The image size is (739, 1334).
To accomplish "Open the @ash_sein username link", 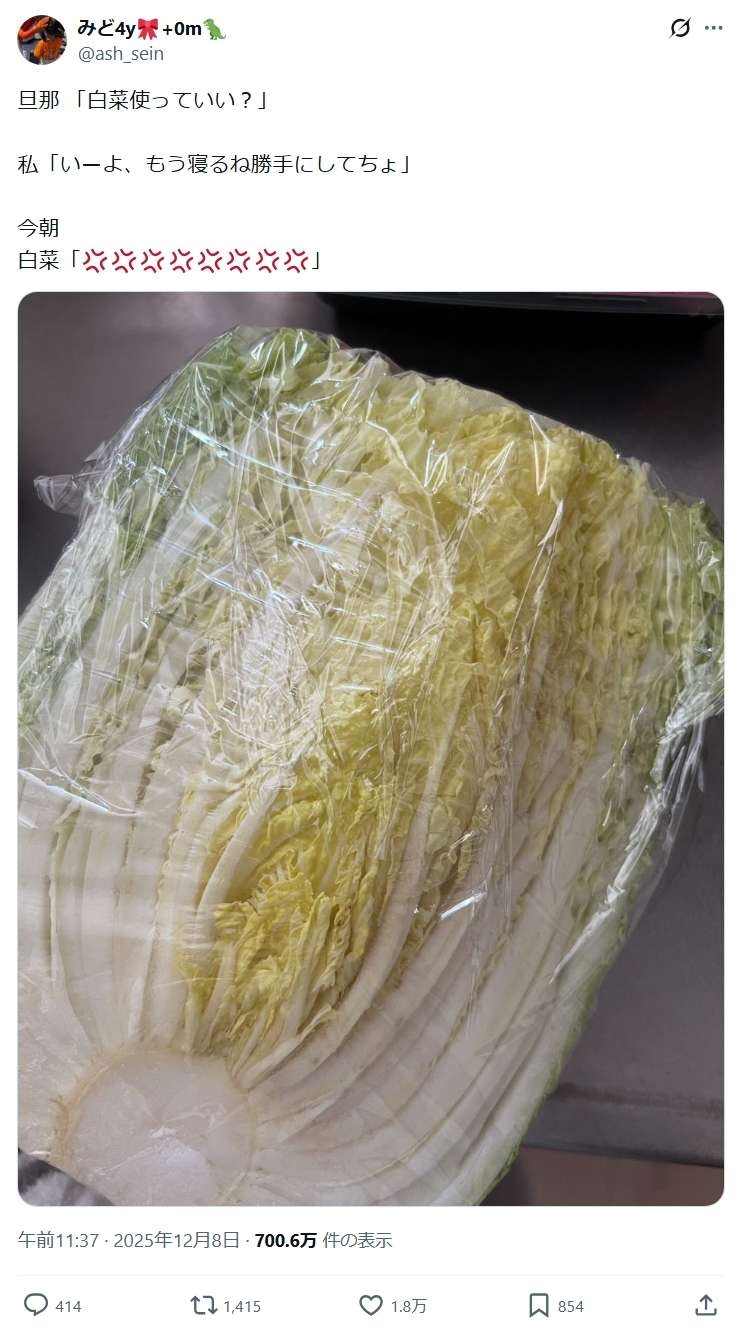I will tap(121, 54).
